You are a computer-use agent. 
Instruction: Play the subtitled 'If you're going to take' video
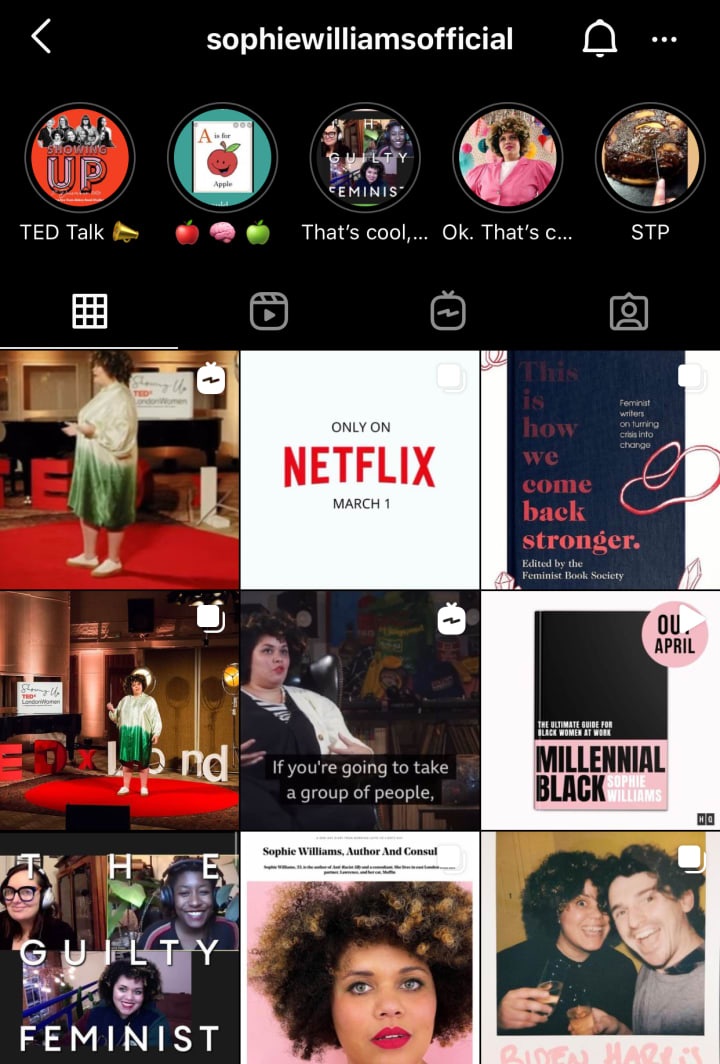pos(360,710)
